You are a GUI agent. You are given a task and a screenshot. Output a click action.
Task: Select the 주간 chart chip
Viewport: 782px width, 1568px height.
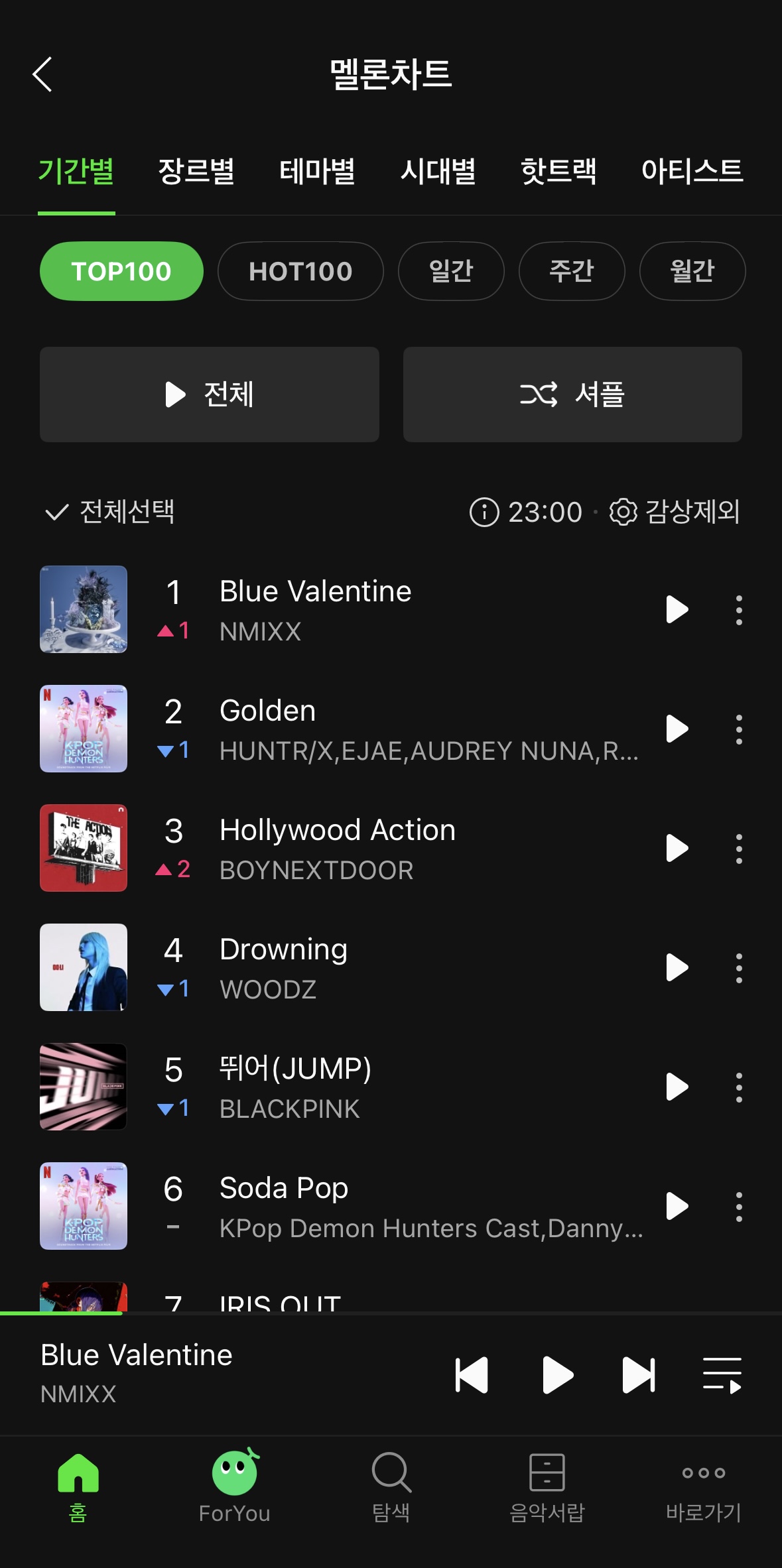[571, 271]
